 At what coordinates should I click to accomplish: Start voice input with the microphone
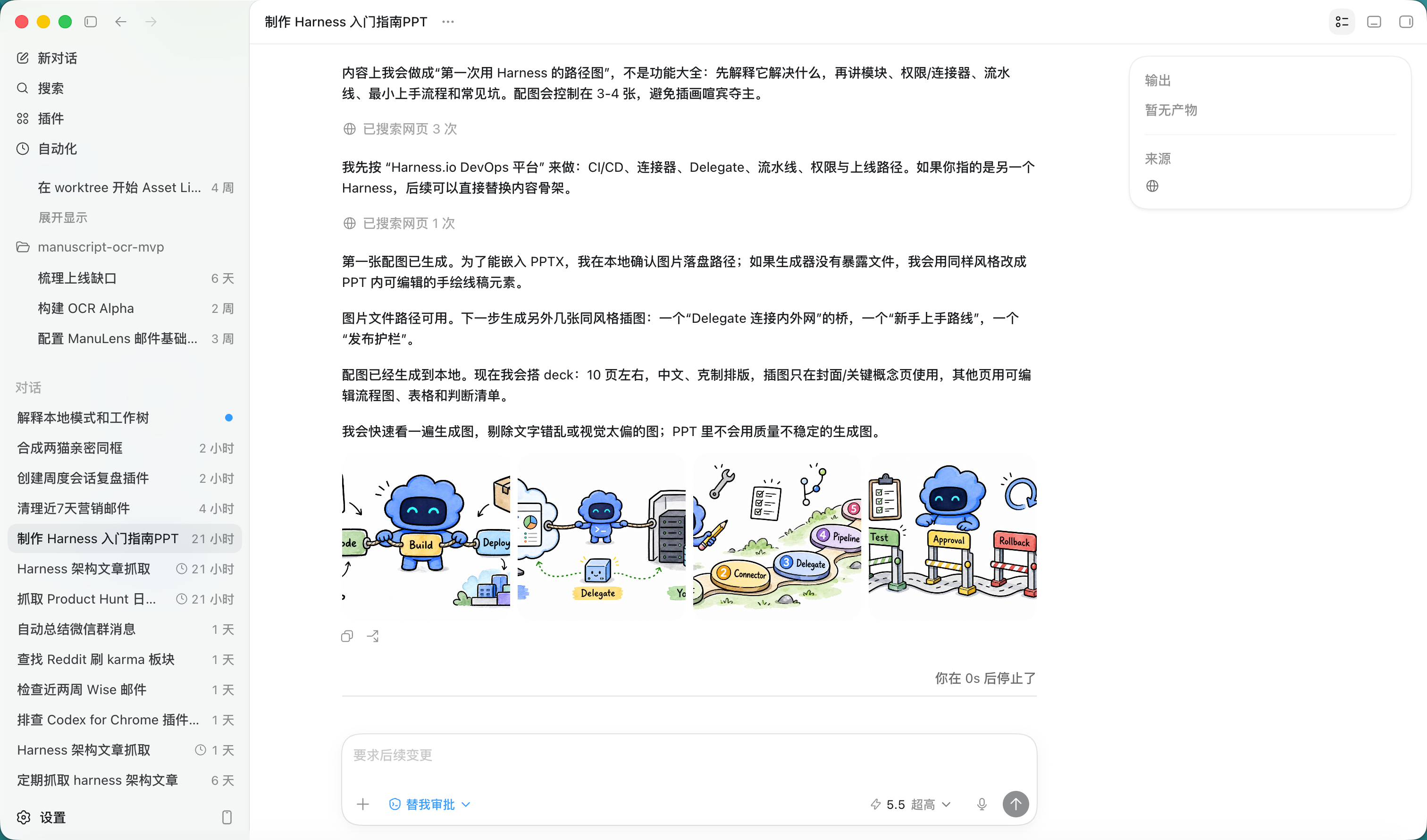tap(982, 804)
